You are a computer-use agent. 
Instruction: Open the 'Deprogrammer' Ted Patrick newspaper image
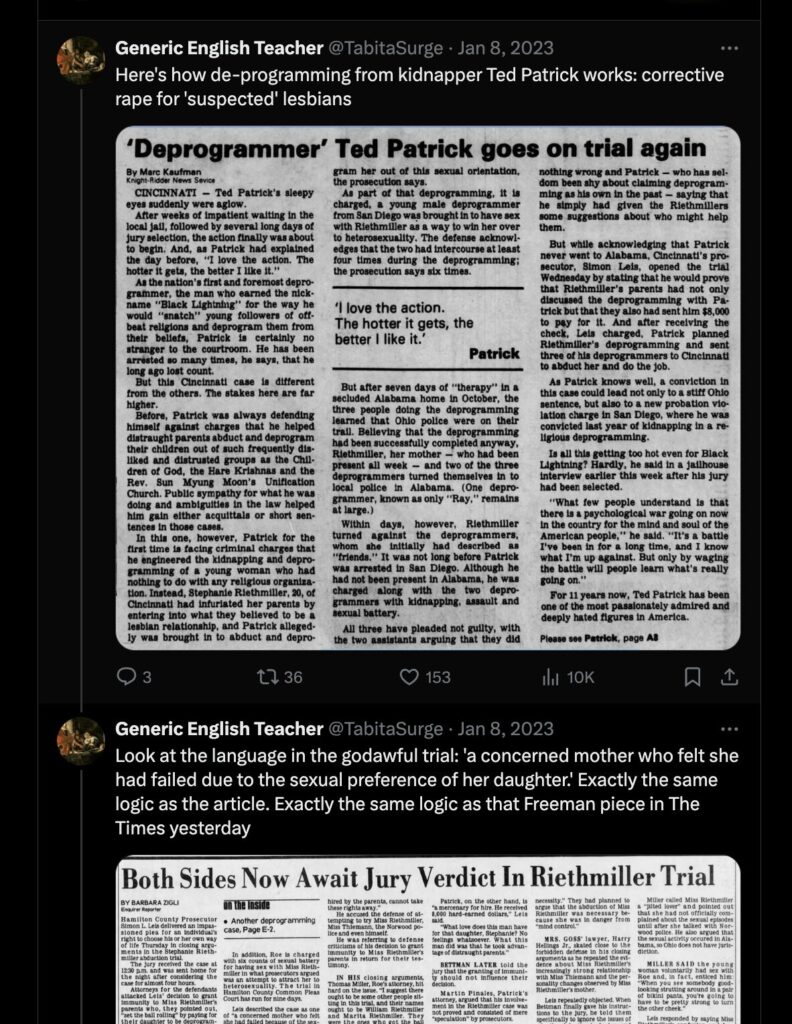(428, 388)
